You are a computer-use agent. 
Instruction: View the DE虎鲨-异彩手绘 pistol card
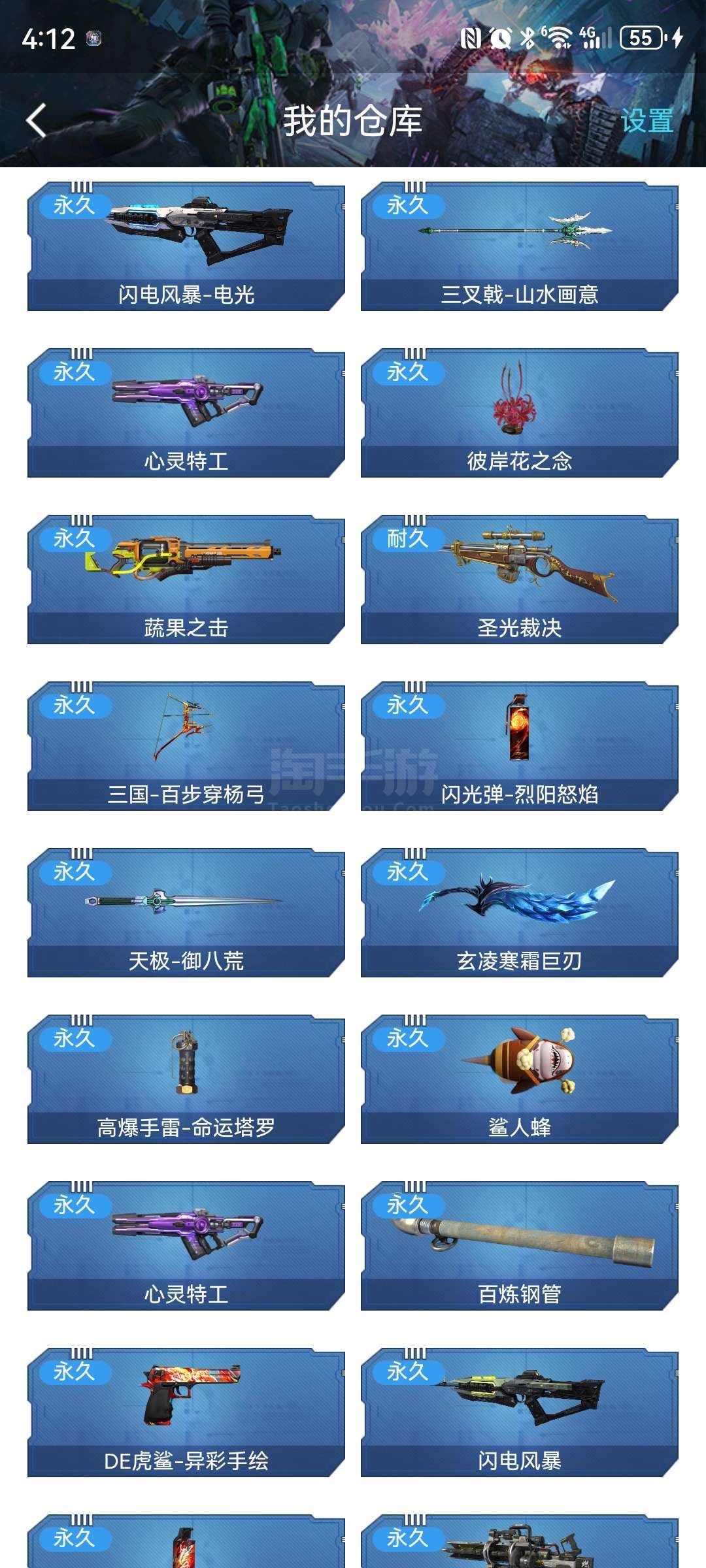(x=186, y=1413)
